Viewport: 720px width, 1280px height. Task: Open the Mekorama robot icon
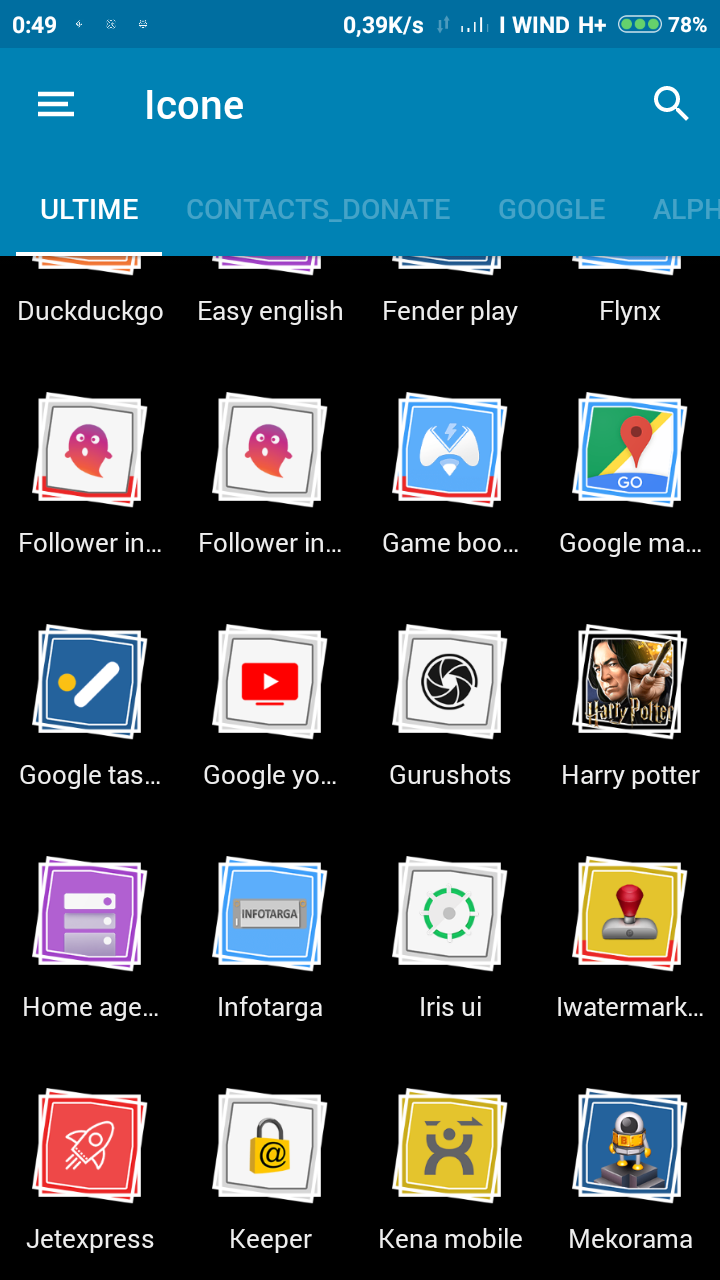(x=630, y=1145)
